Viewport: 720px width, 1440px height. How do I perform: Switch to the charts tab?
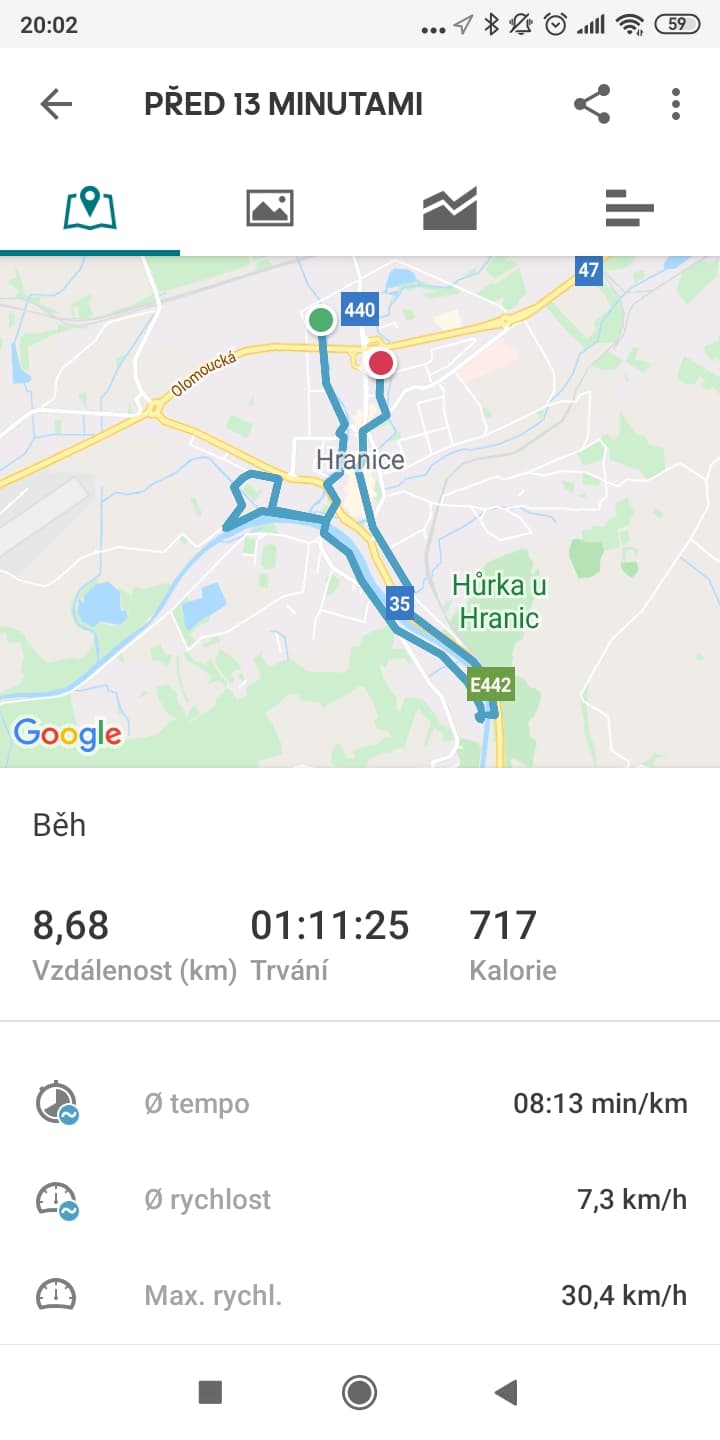coord(450,208)
